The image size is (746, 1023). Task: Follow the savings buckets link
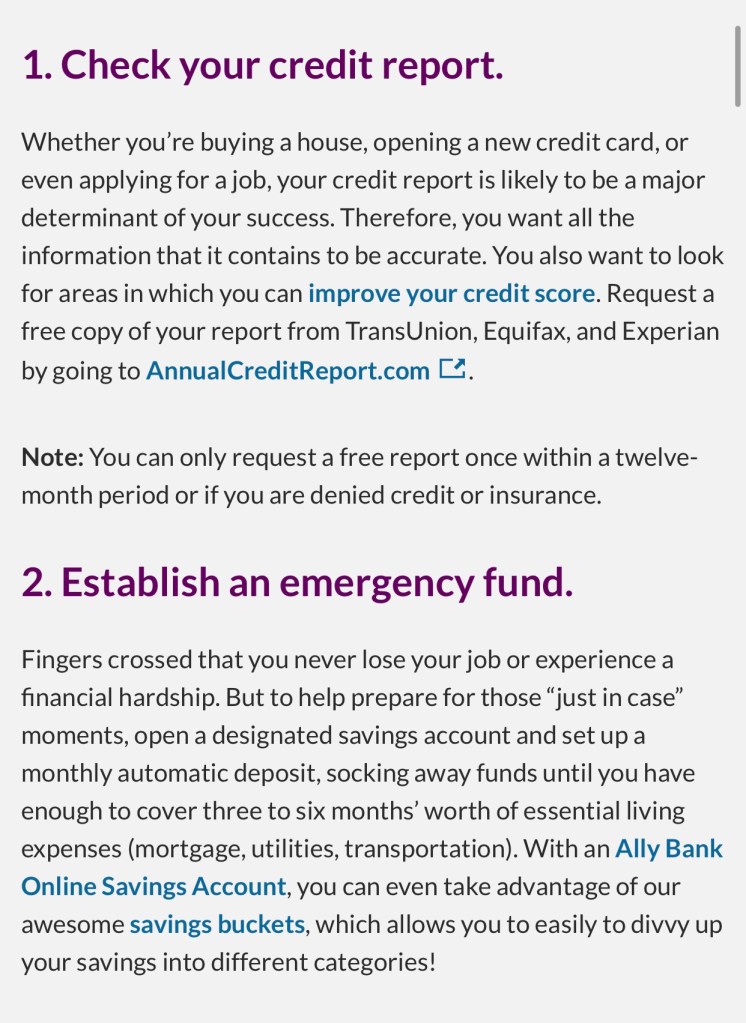(x=217, y=924)
